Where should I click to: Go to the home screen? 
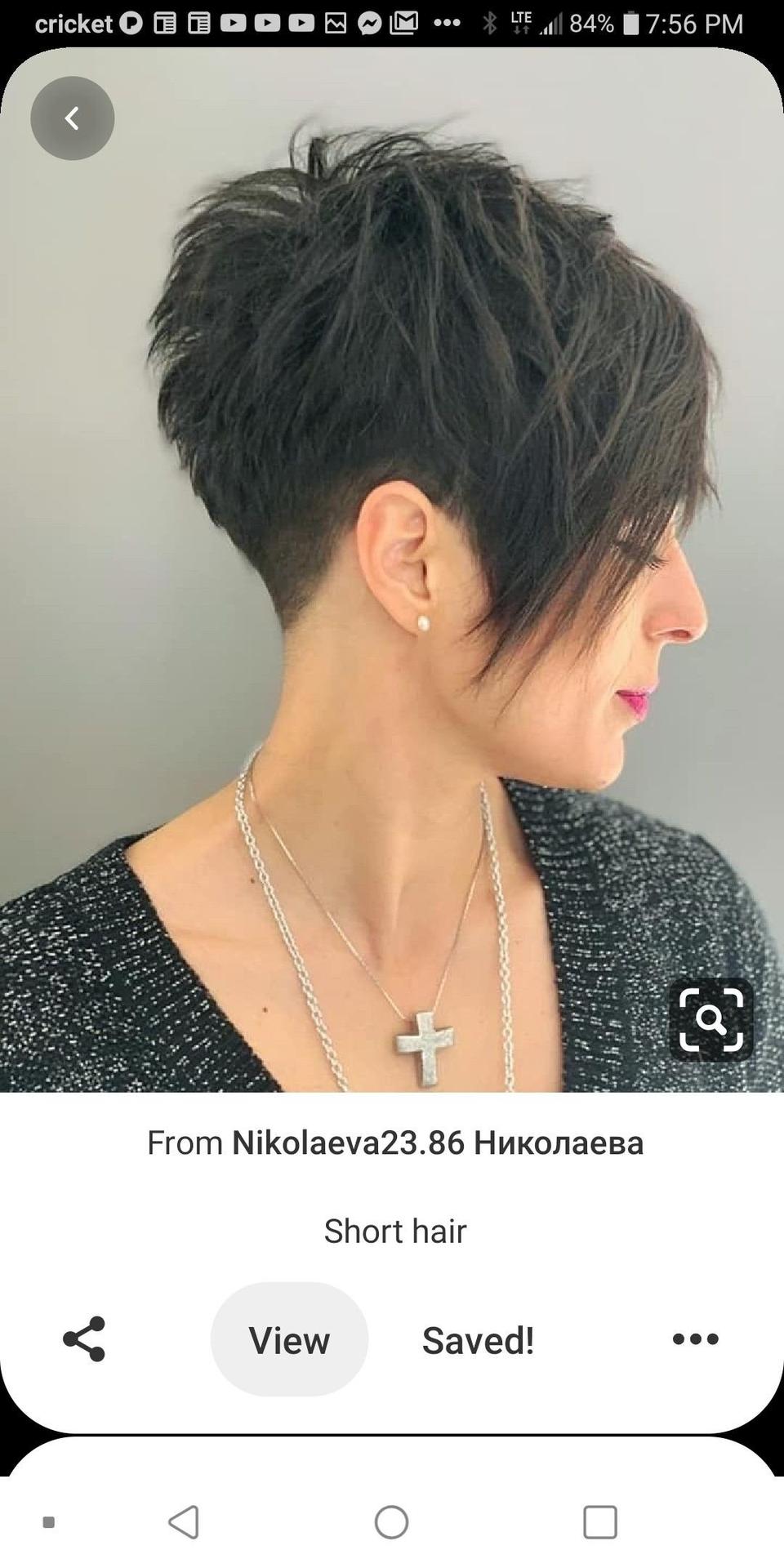(391, 1522)
